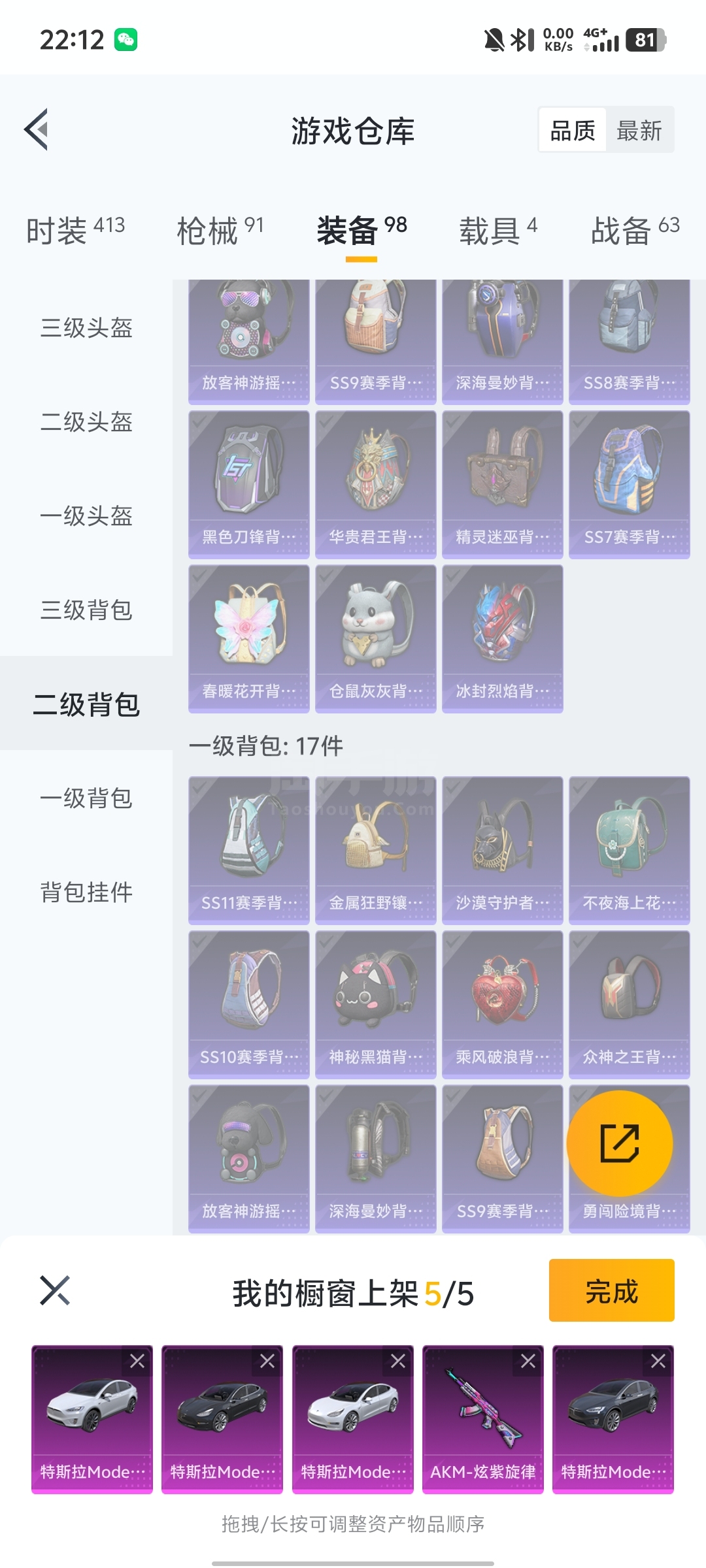Select 三级头盔 in the side menu
This screenshot has width=706, height=1568.
click(x=86, y=327)
